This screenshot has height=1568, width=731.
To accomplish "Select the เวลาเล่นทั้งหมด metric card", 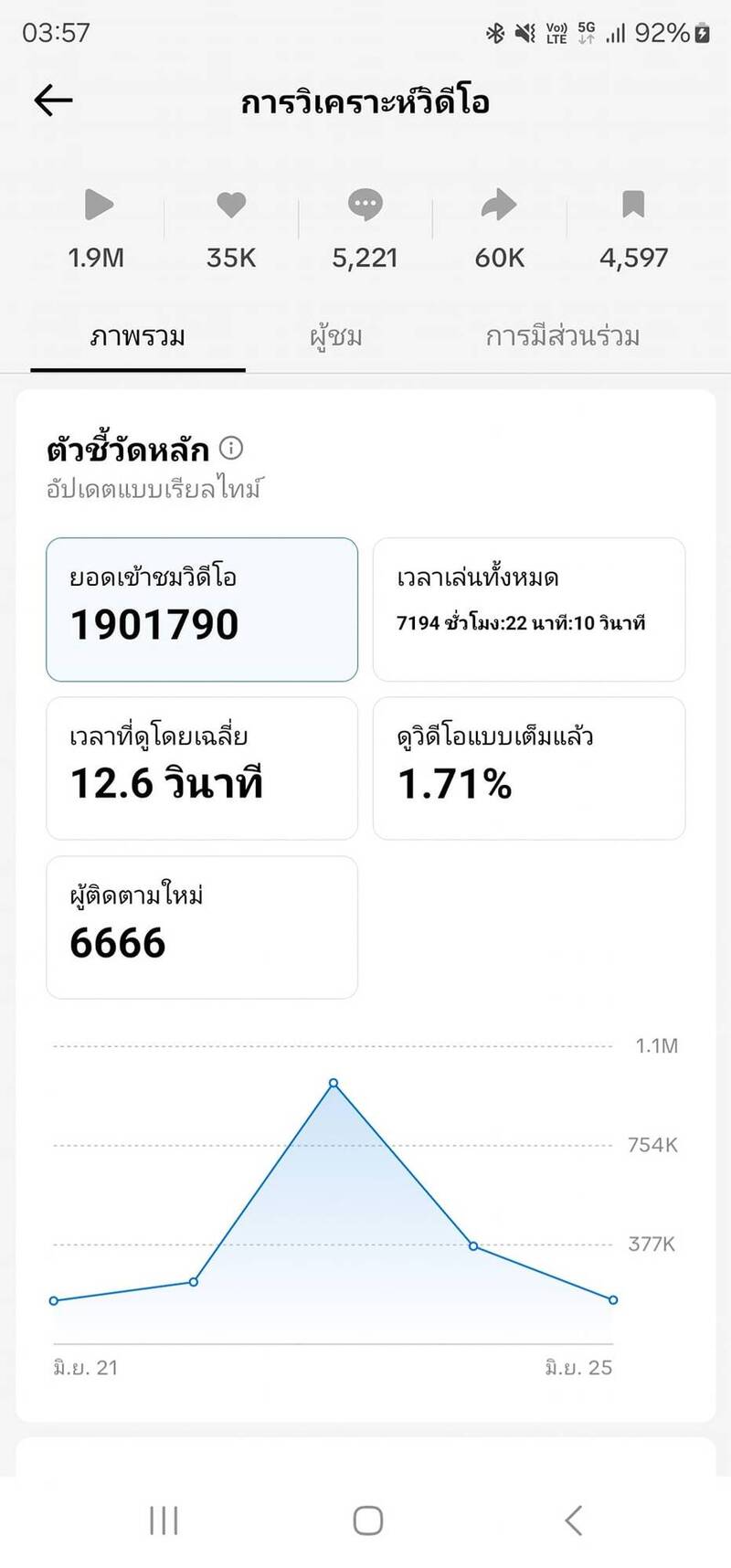I will tap(529, 609).
